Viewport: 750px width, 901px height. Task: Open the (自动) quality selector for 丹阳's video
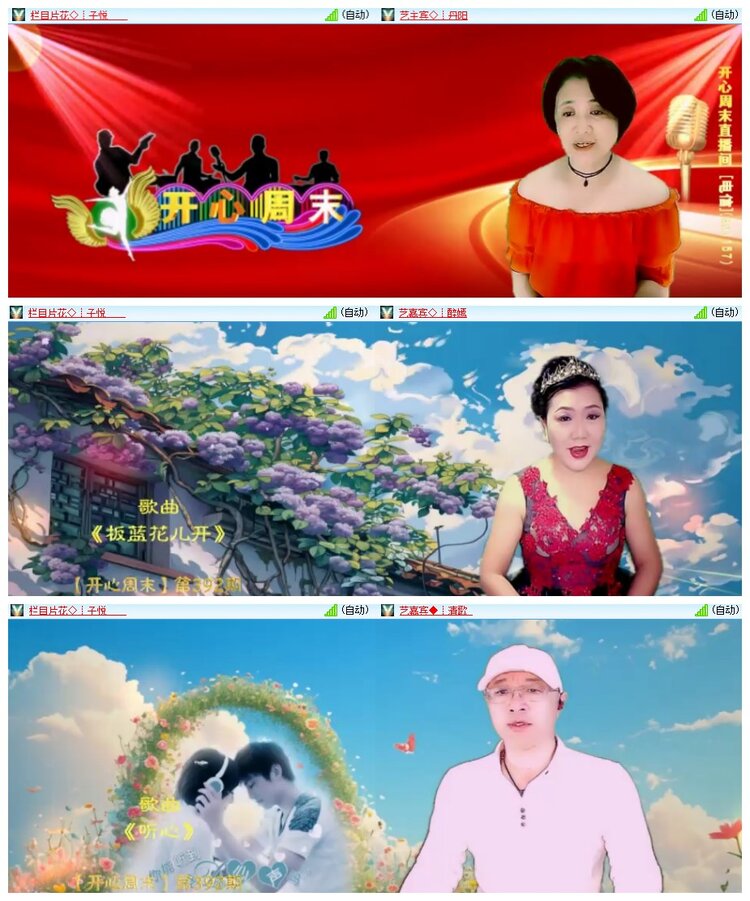727,15
